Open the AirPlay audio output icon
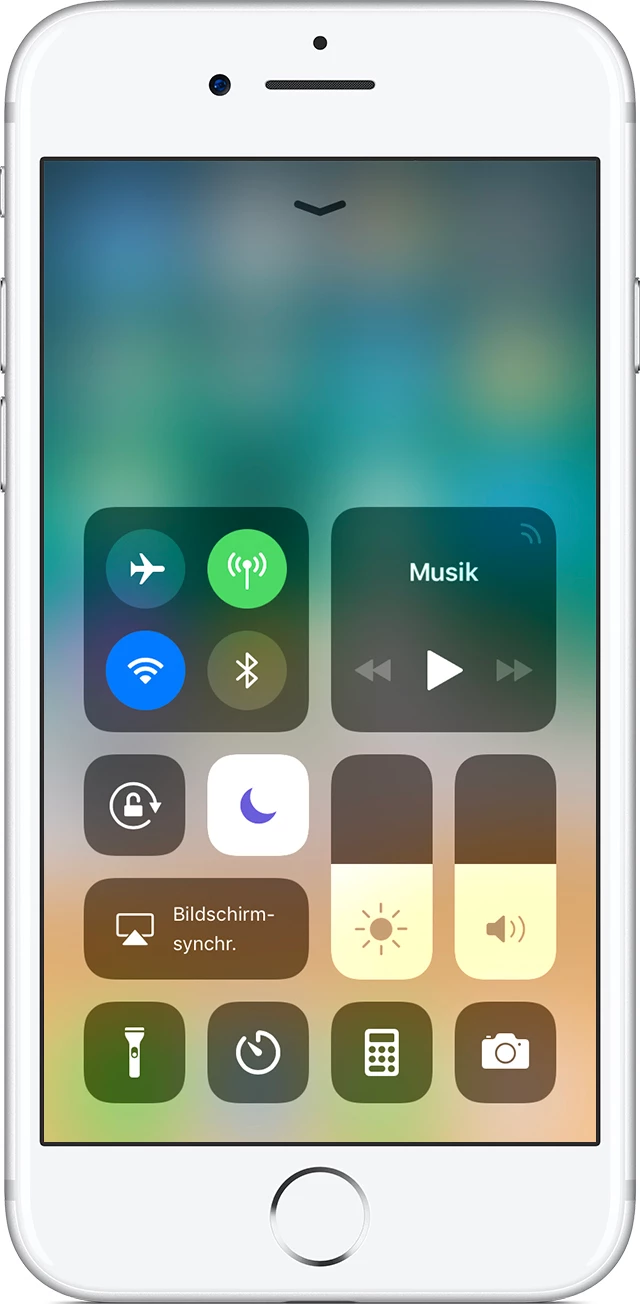The width and height of the screenshot is (640, 1304). [531, 535]
